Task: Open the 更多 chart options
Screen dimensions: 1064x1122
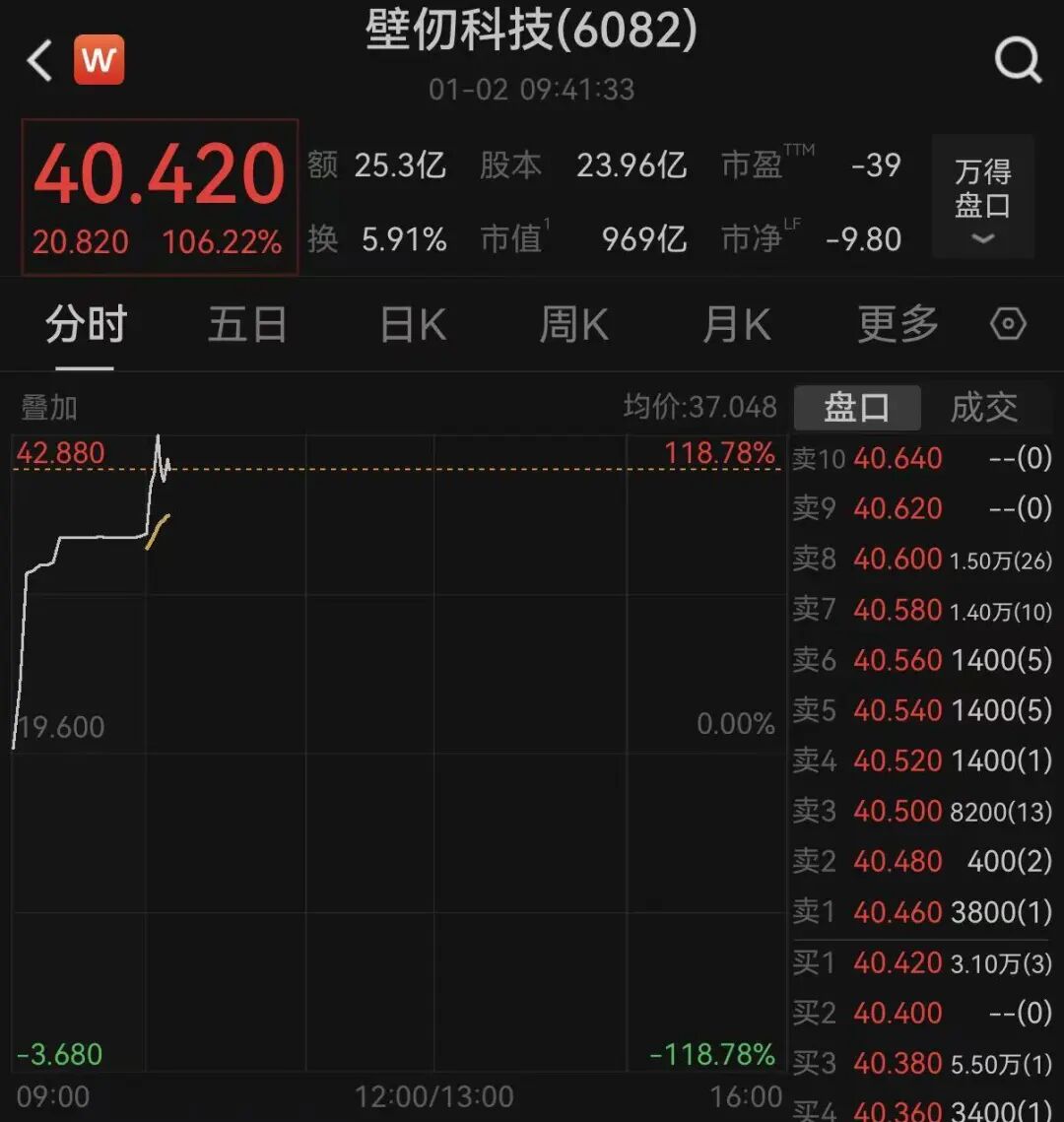Action: [898, 324]
